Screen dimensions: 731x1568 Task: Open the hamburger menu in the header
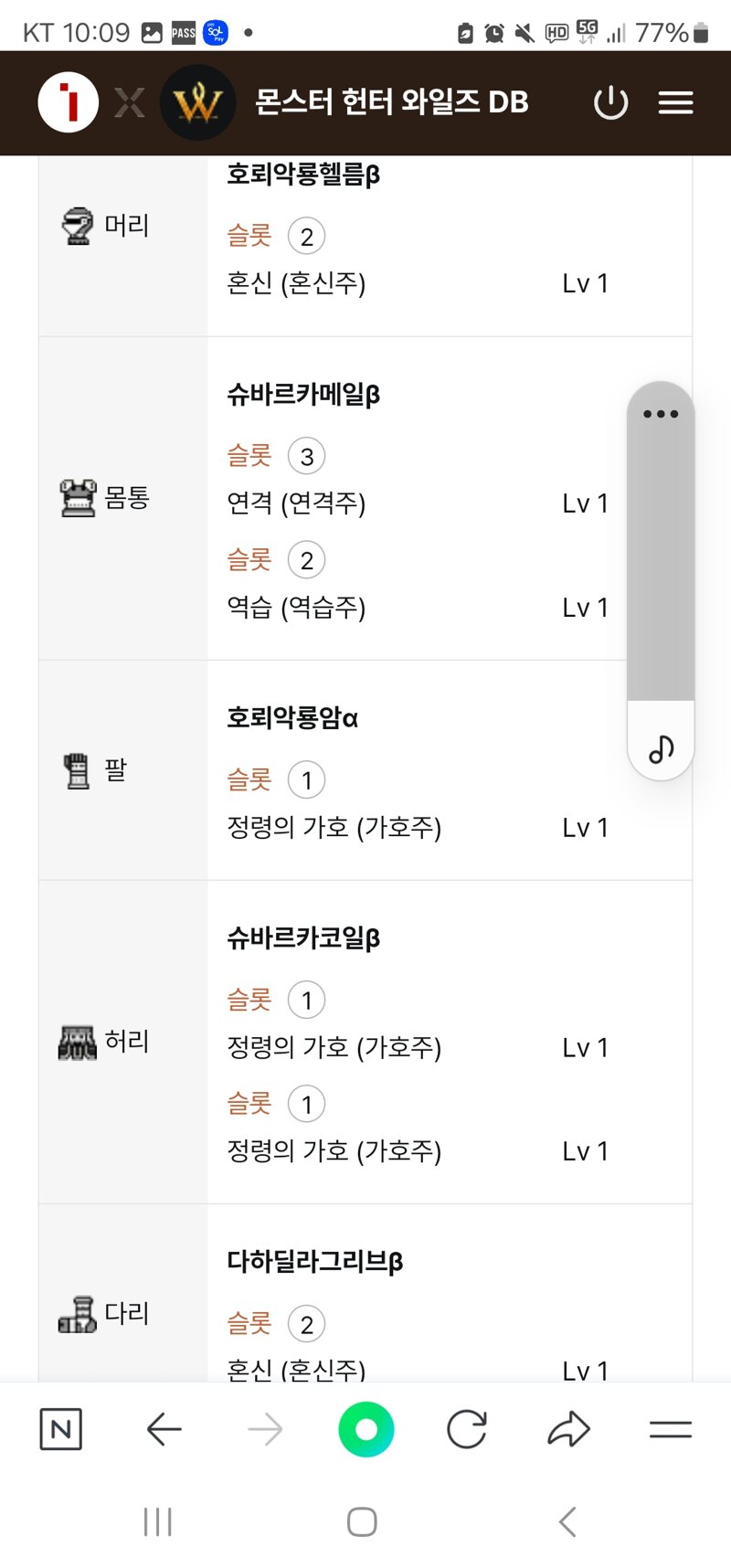(675, 103)
